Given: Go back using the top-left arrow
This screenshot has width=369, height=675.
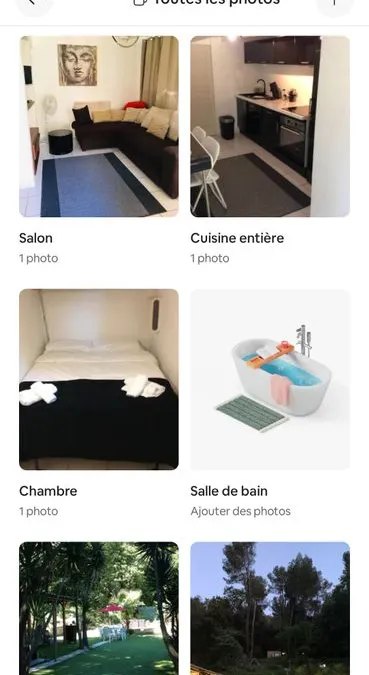Looking at the screenshot, I should (34, 4).
